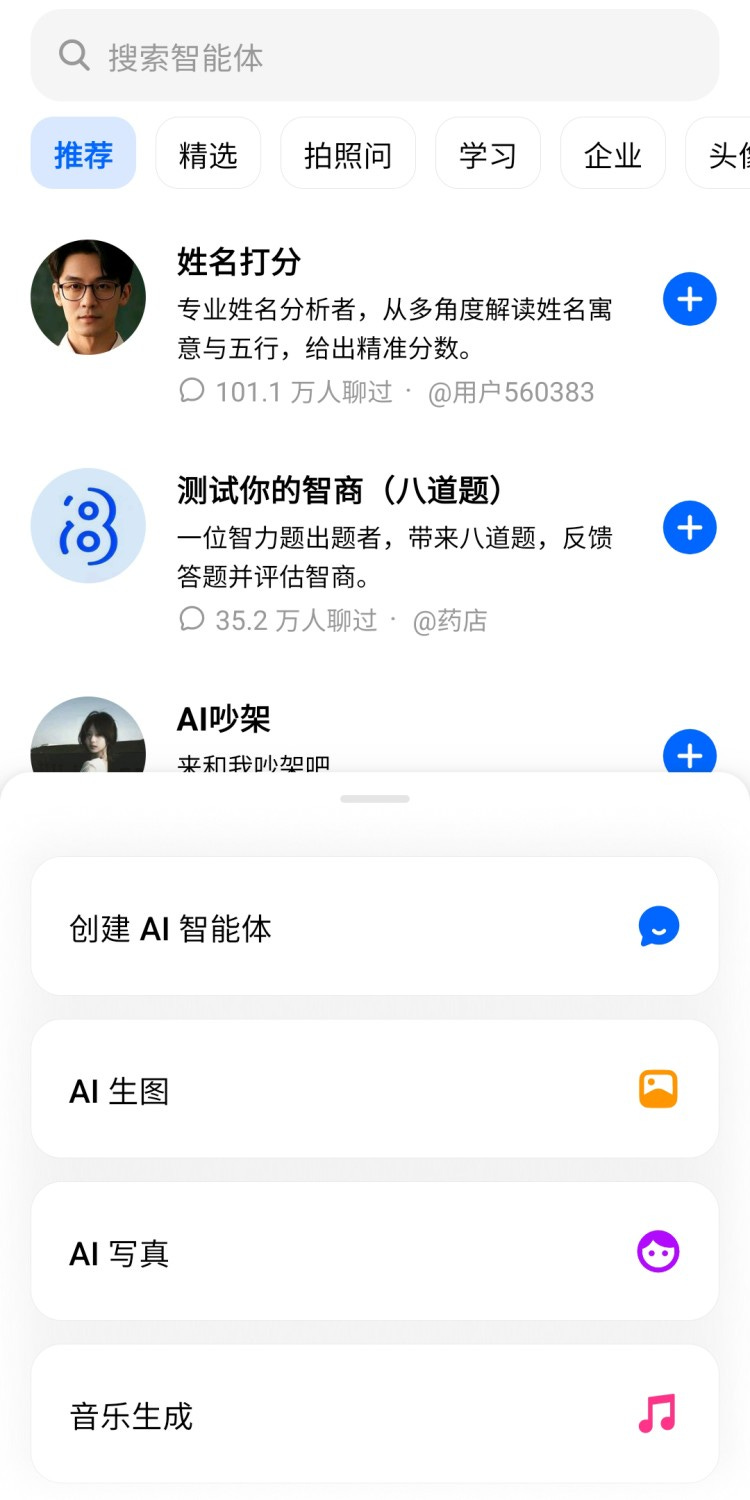The height and width of the screenshot is (1500, 750).
Task: Open AI 生图 from the sheet
Action: point(375,1089)
